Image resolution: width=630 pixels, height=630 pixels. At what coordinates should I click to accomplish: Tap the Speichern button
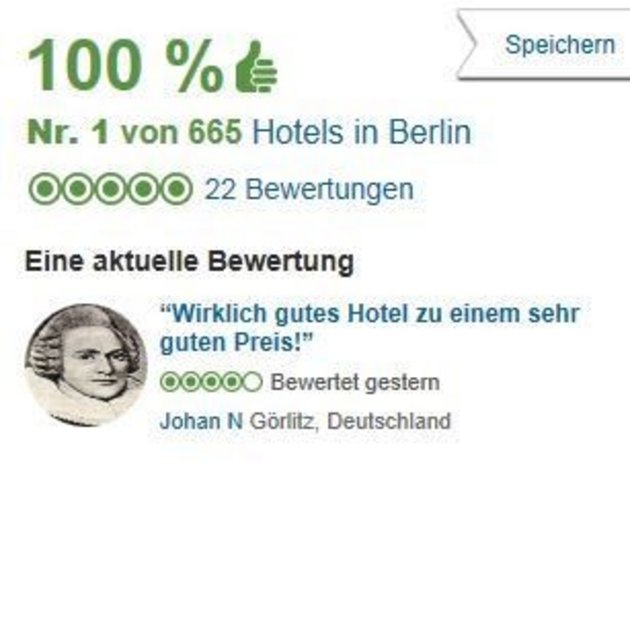tap(558, 45)
